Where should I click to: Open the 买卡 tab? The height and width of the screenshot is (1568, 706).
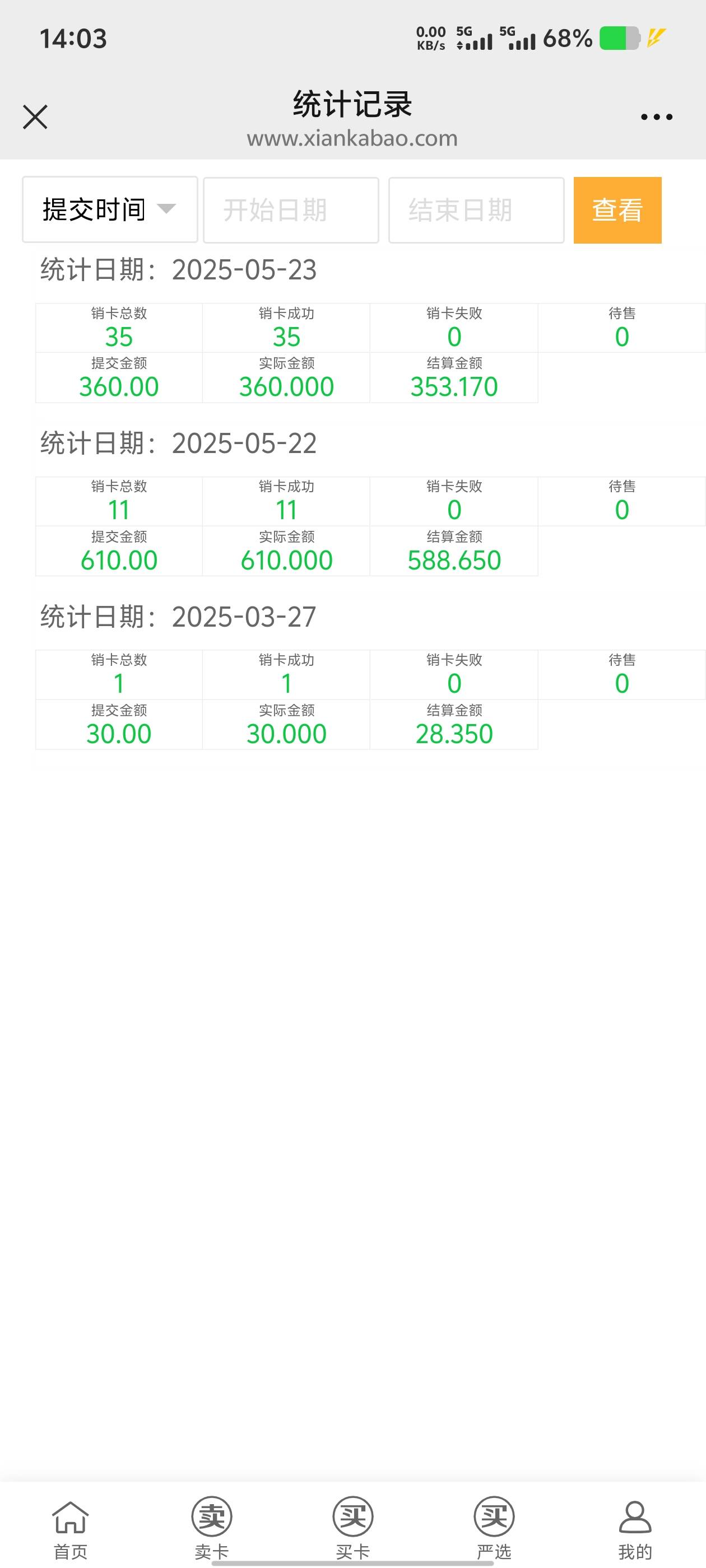pyautogui.click(x=352, y=1530)
